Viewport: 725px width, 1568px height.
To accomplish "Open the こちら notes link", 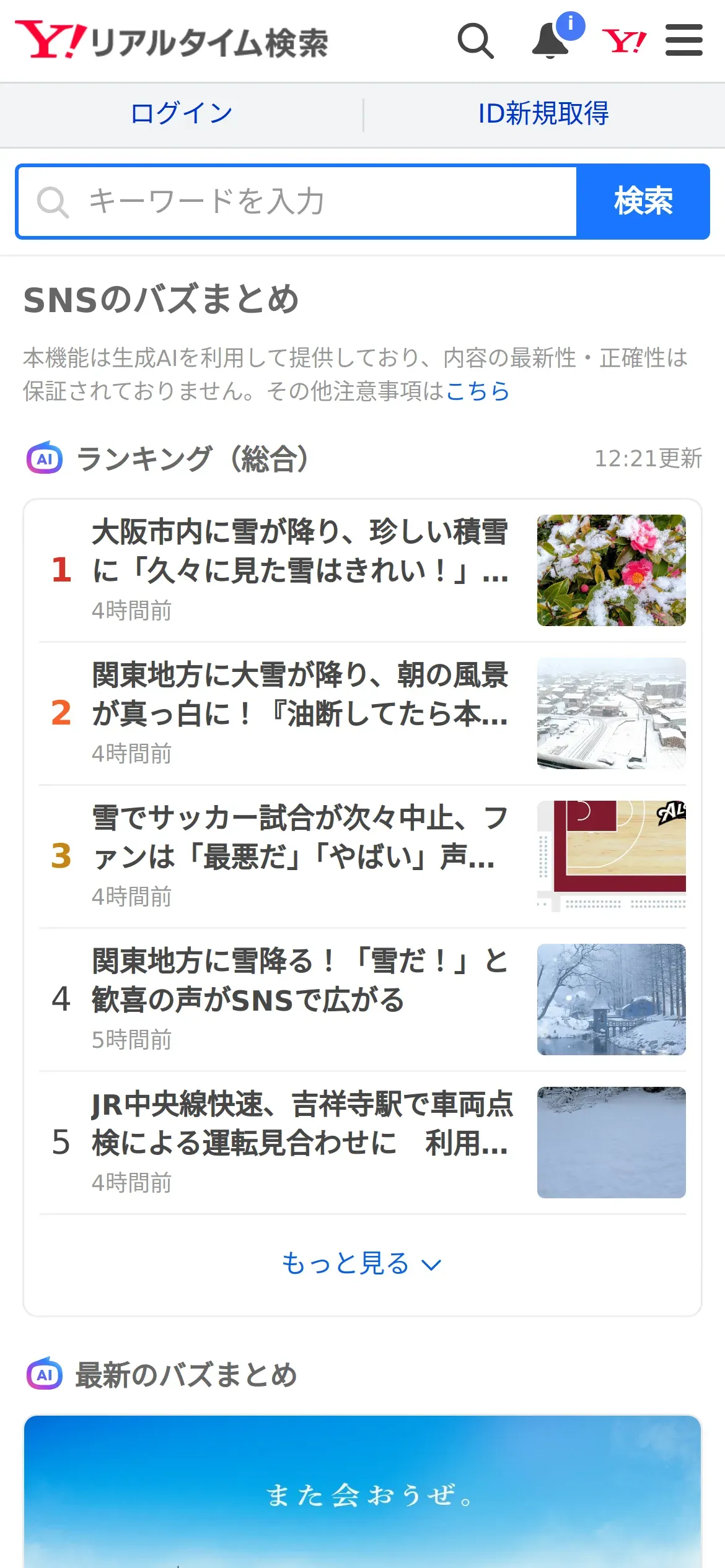I will click(x=477, y=391).
